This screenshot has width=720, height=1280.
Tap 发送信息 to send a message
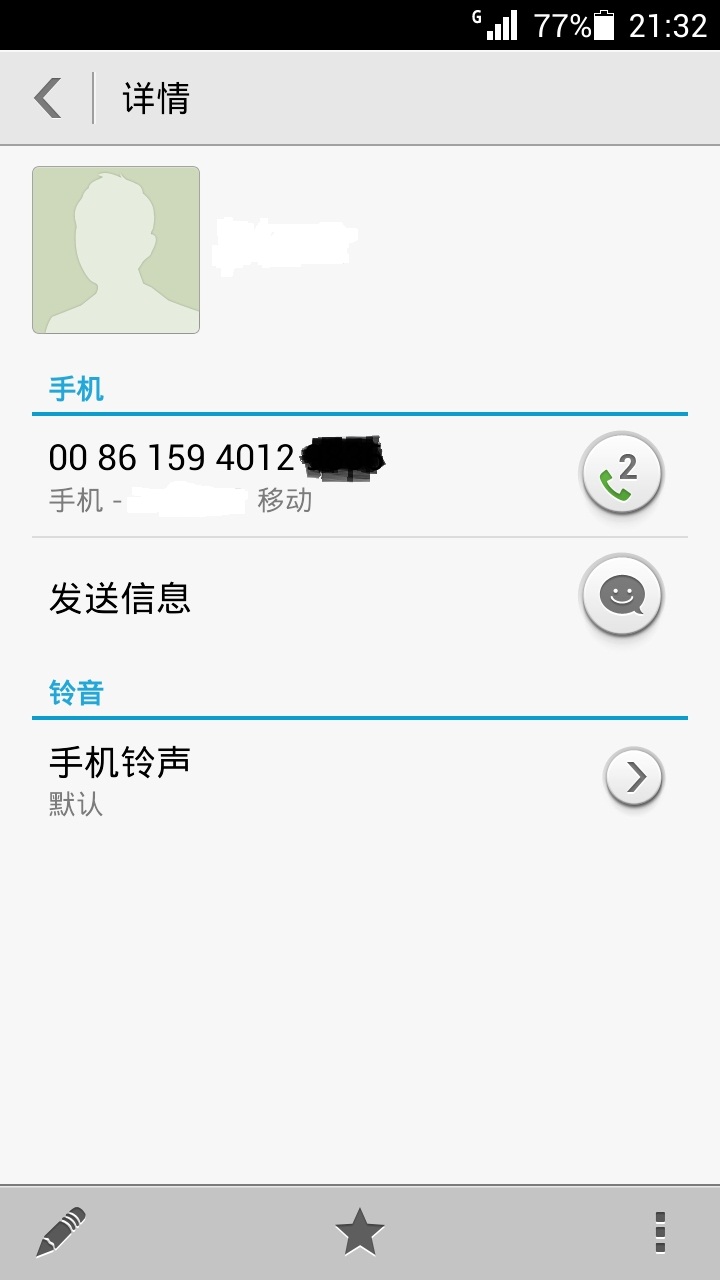(120, 599)
